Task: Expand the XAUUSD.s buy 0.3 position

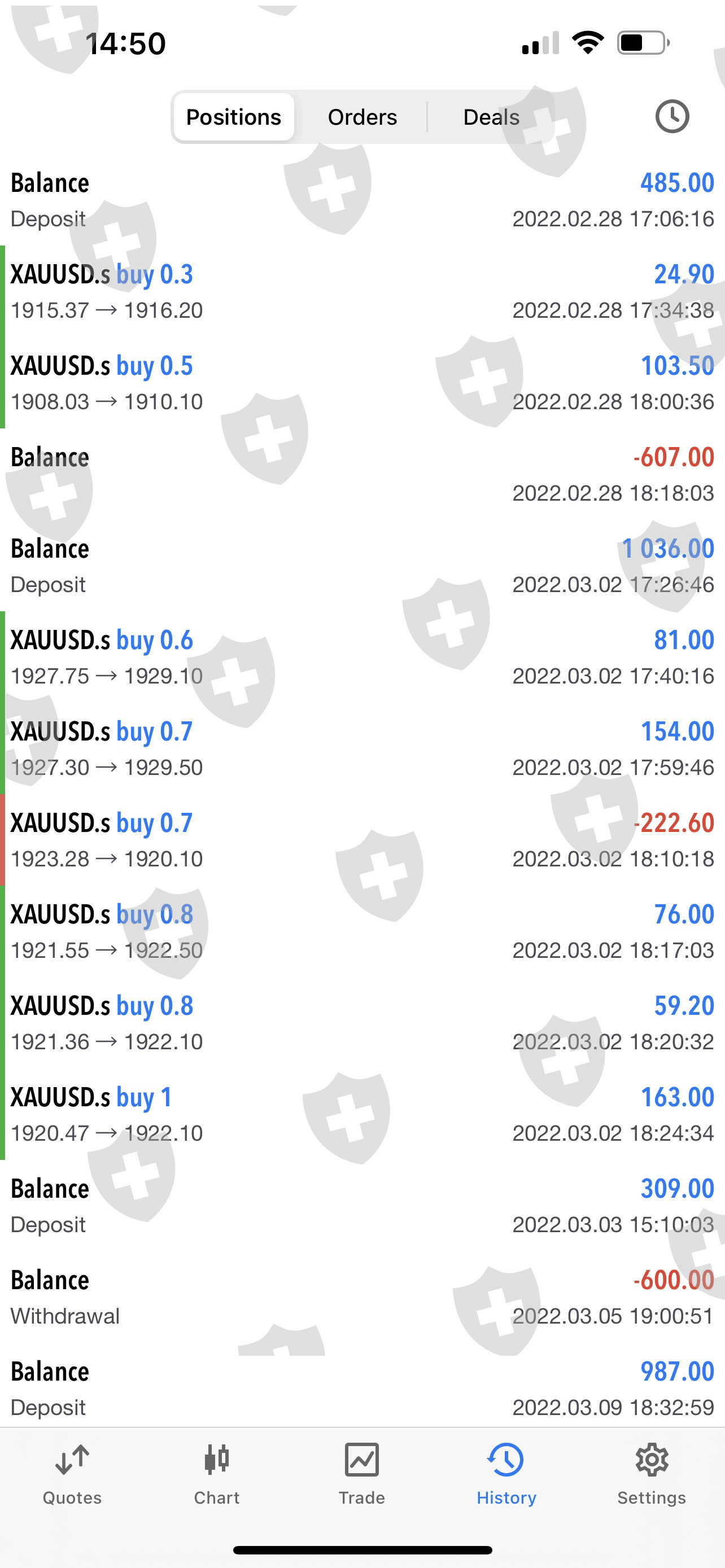Action: [x=362, y=292]
